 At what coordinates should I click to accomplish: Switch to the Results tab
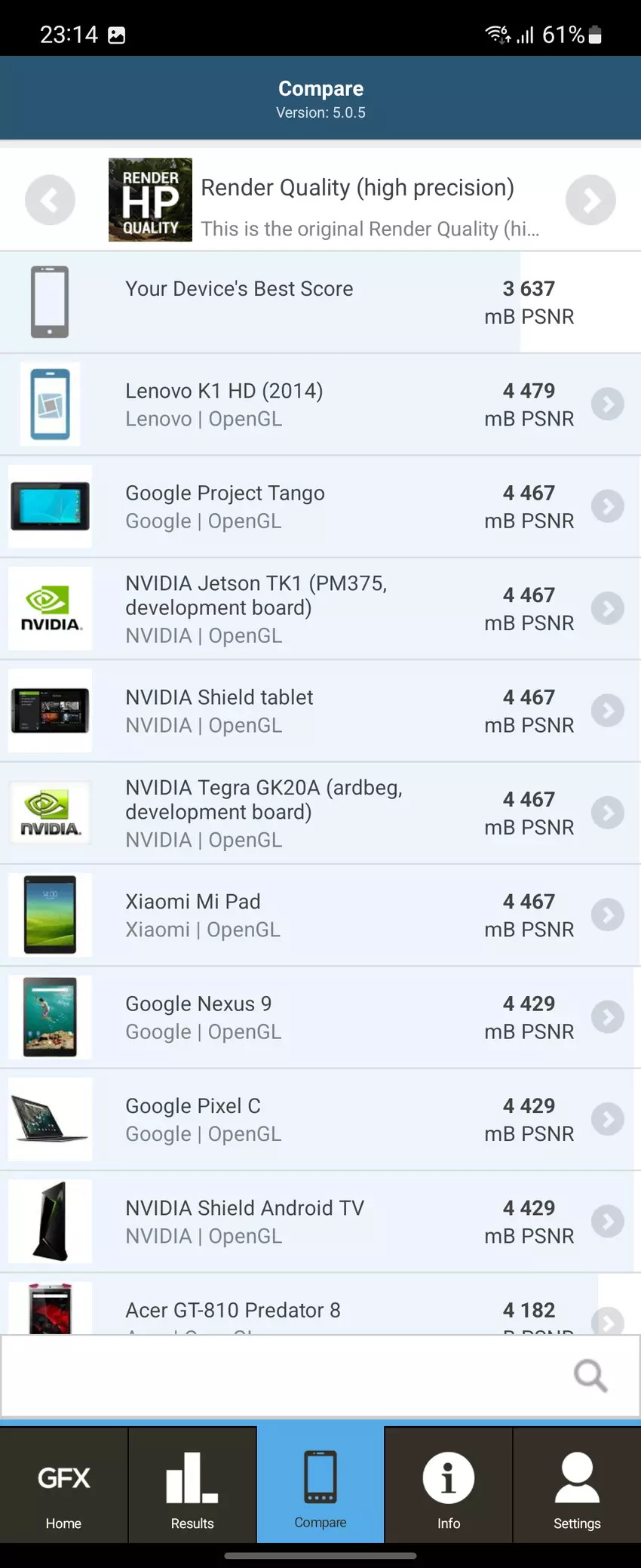pos(192,1485)
